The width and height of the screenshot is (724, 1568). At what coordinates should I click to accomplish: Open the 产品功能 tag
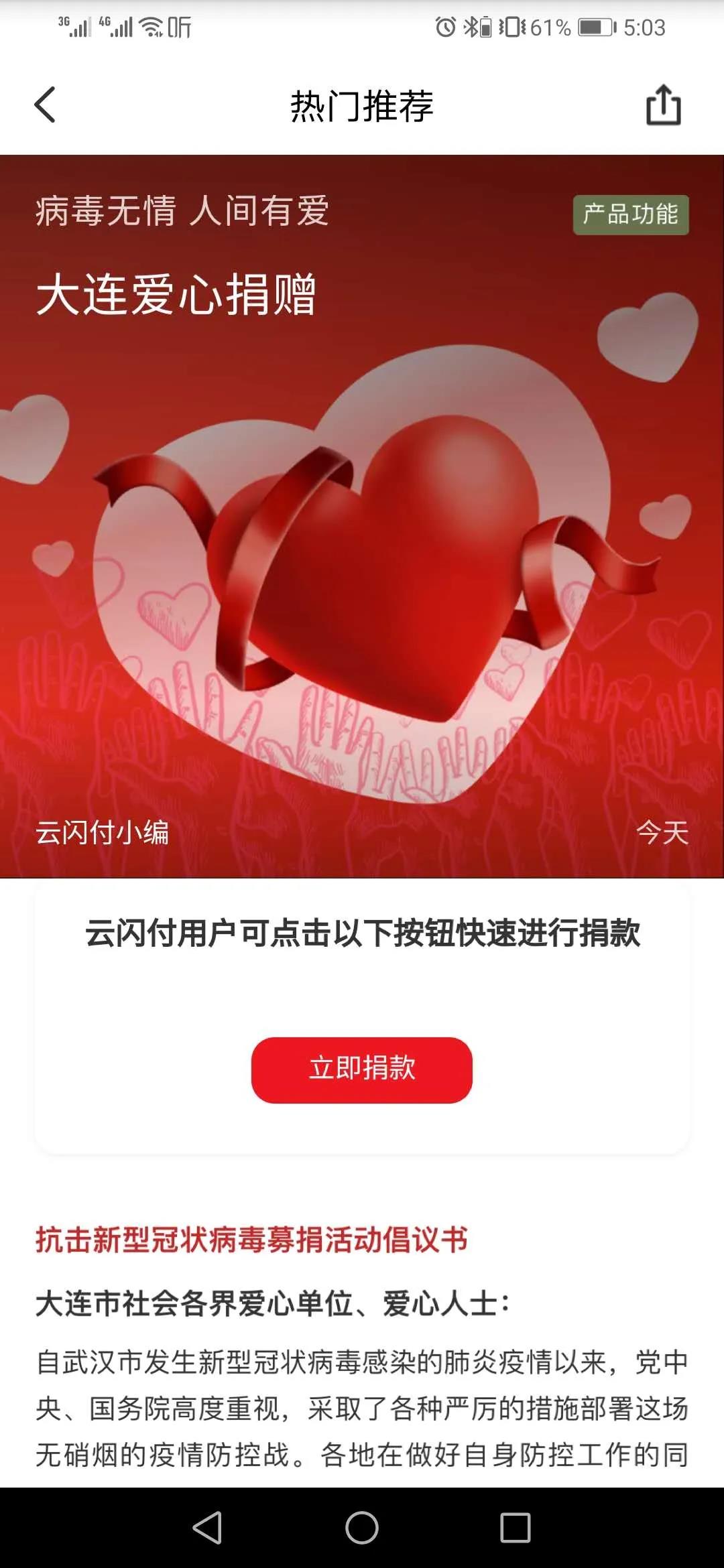tap(630, 215)
